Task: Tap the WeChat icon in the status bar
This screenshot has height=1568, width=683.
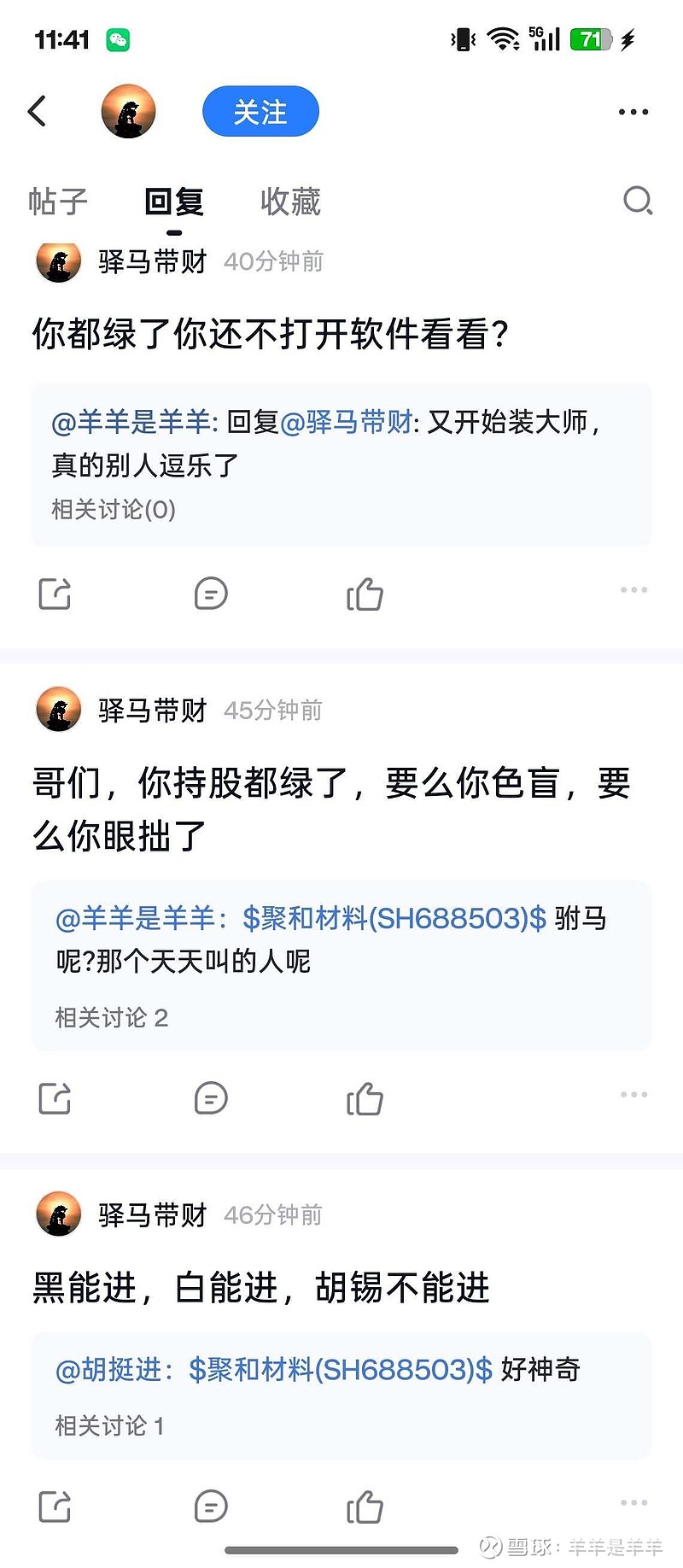Action: (x=119, y=38)
